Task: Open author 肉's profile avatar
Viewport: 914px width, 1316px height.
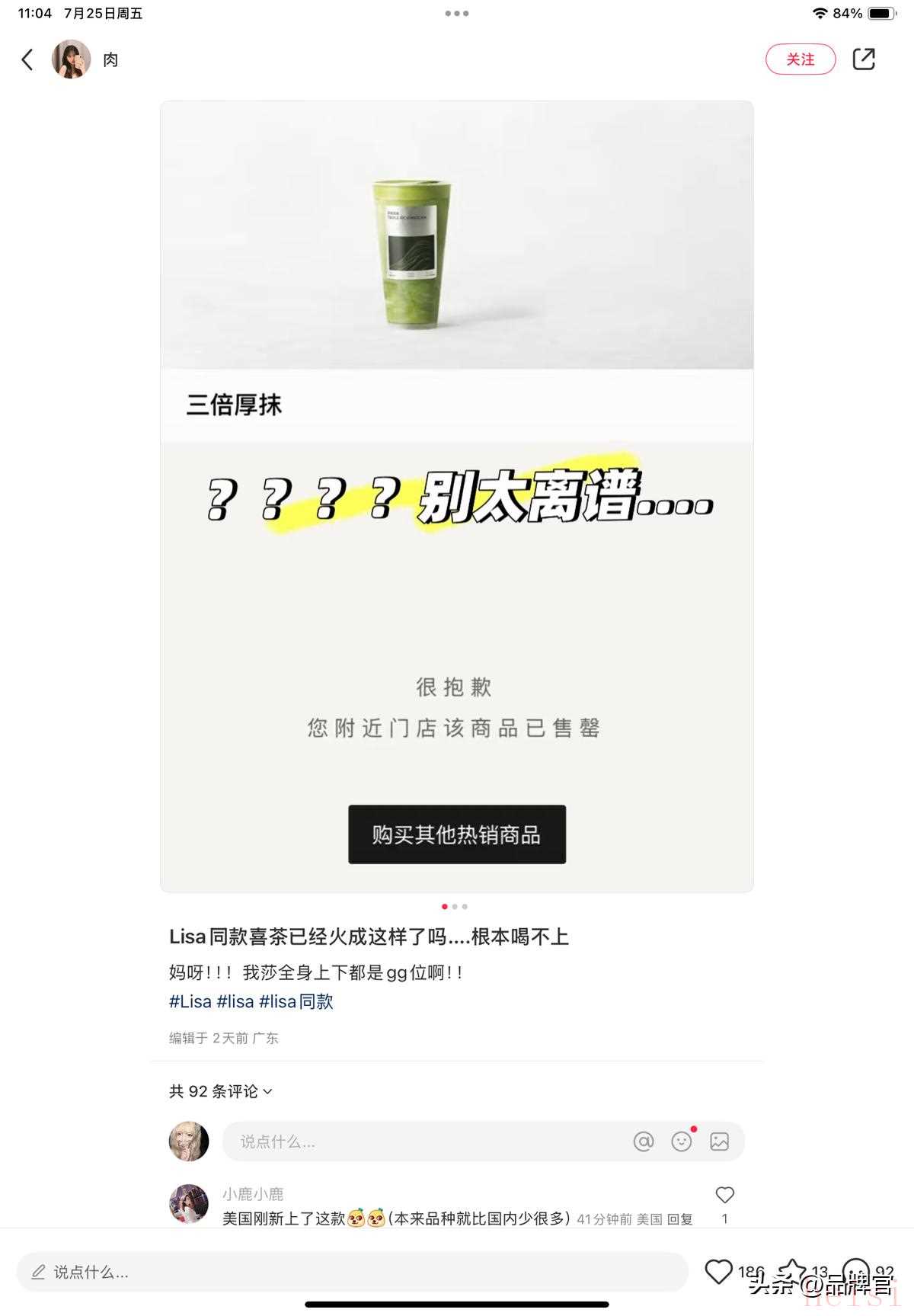Action: pyautogui.click(x=71, y=59)
